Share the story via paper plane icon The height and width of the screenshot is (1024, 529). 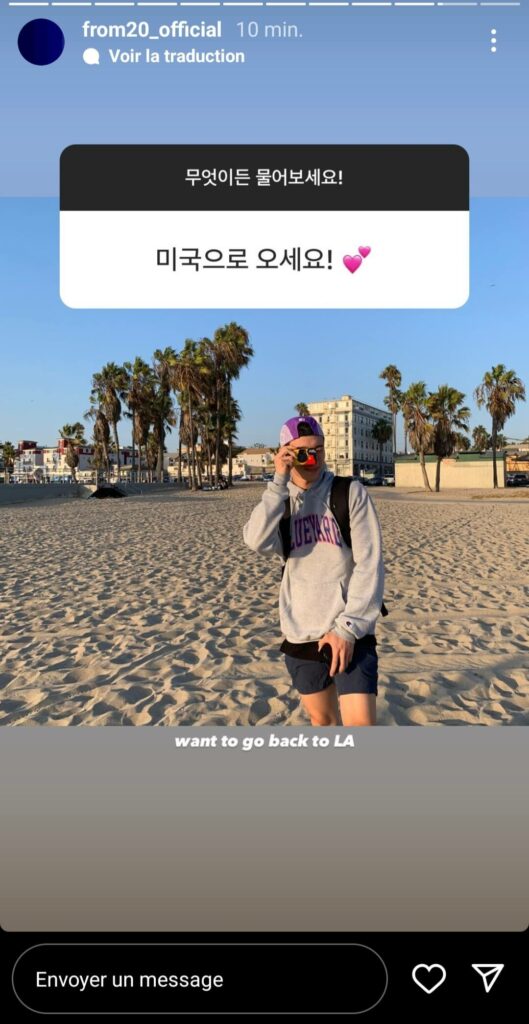click(x=488, y=978)
